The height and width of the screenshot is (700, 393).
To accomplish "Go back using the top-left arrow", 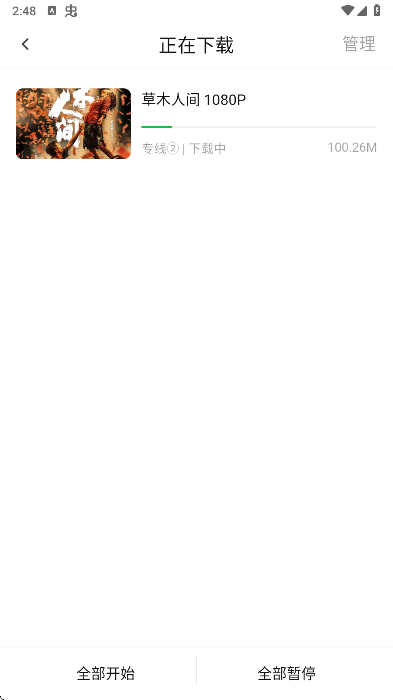I will pyautogui.click(x=25, y=44).
